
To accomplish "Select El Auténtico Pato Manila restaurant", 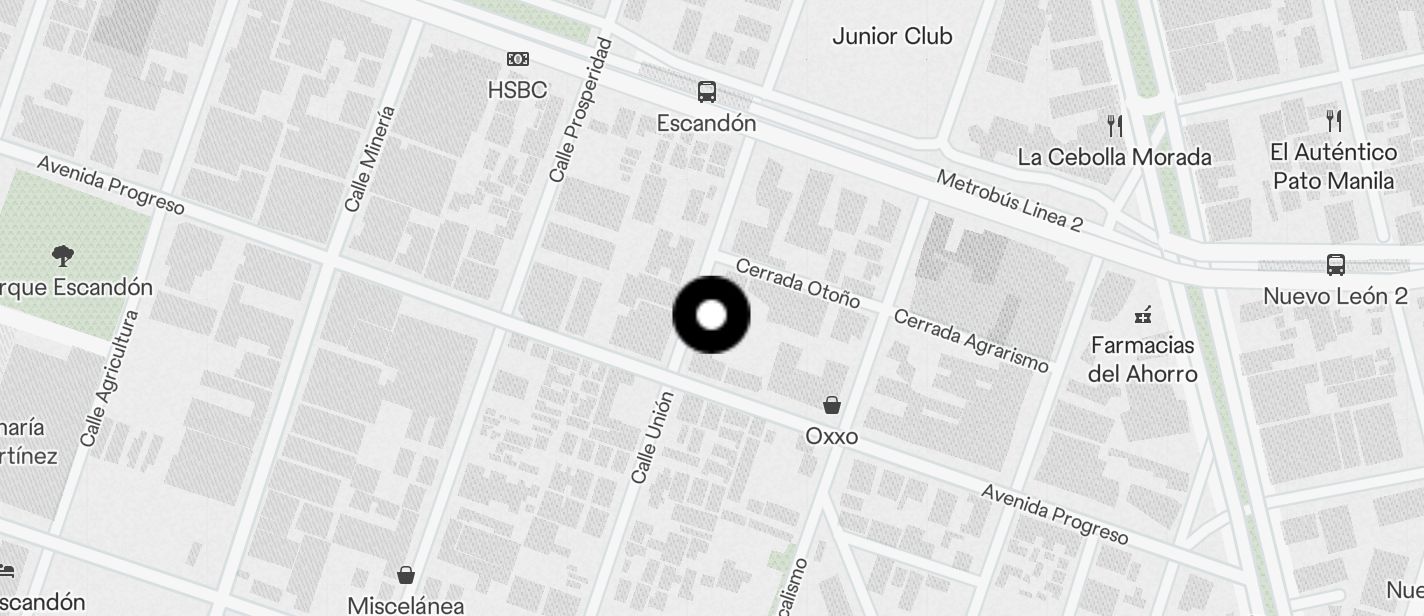I will 1333,122.
